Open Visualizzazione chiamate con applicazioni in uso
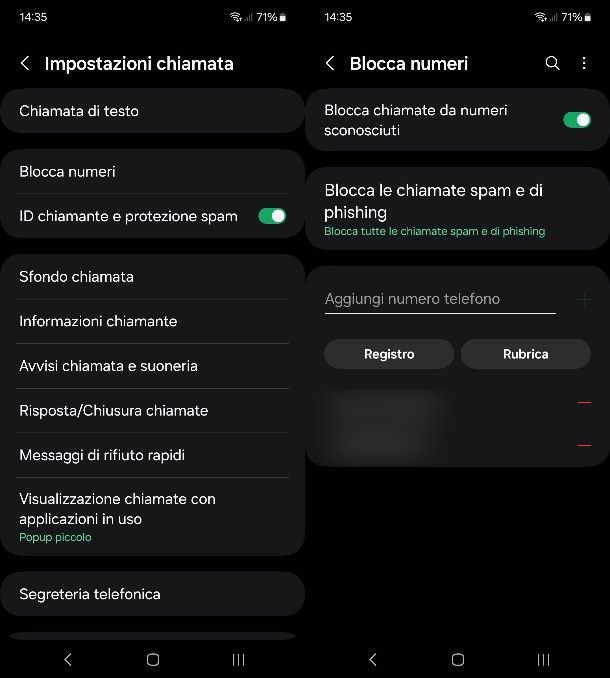 (x=152, y=515)
